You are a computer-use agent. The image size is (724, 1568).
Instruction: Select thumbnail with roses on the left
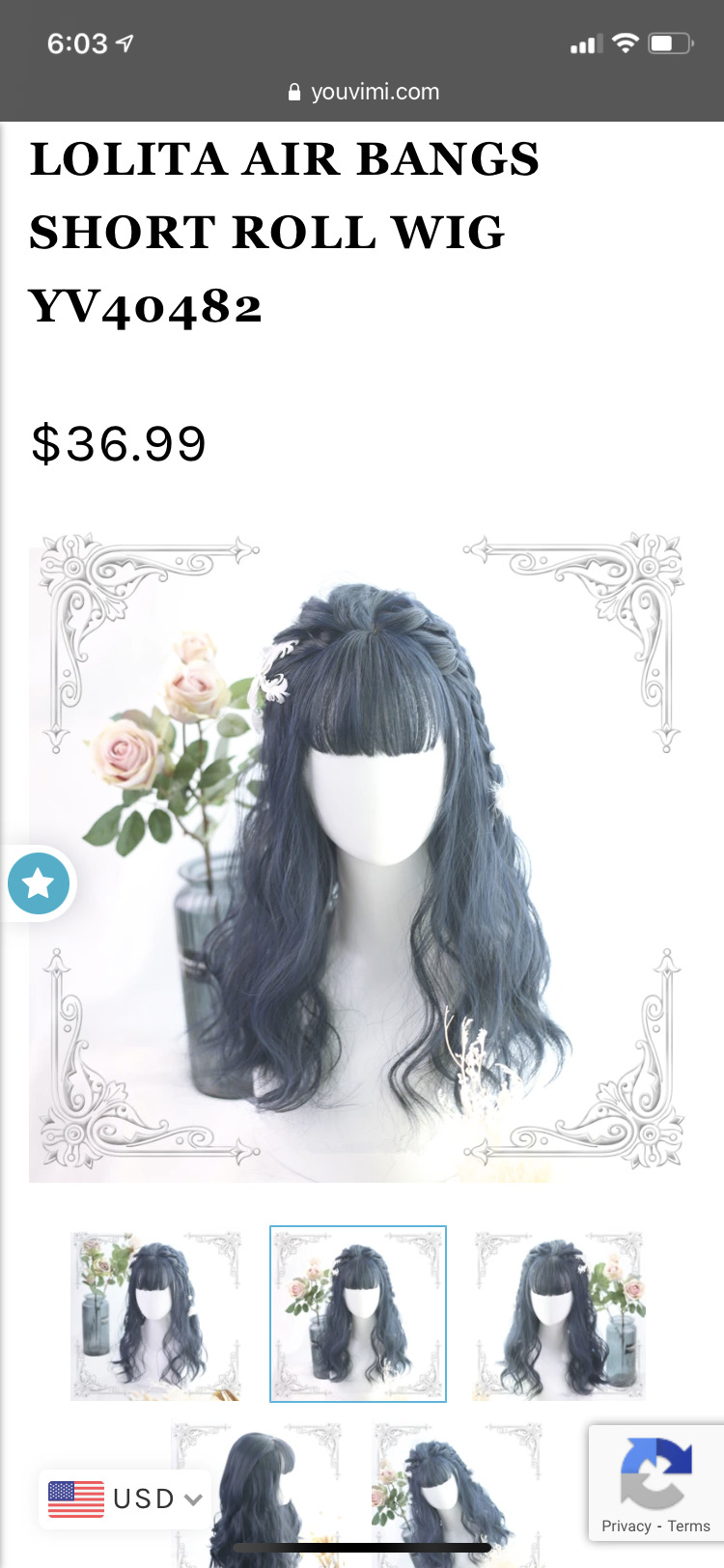pos(155,1314)
